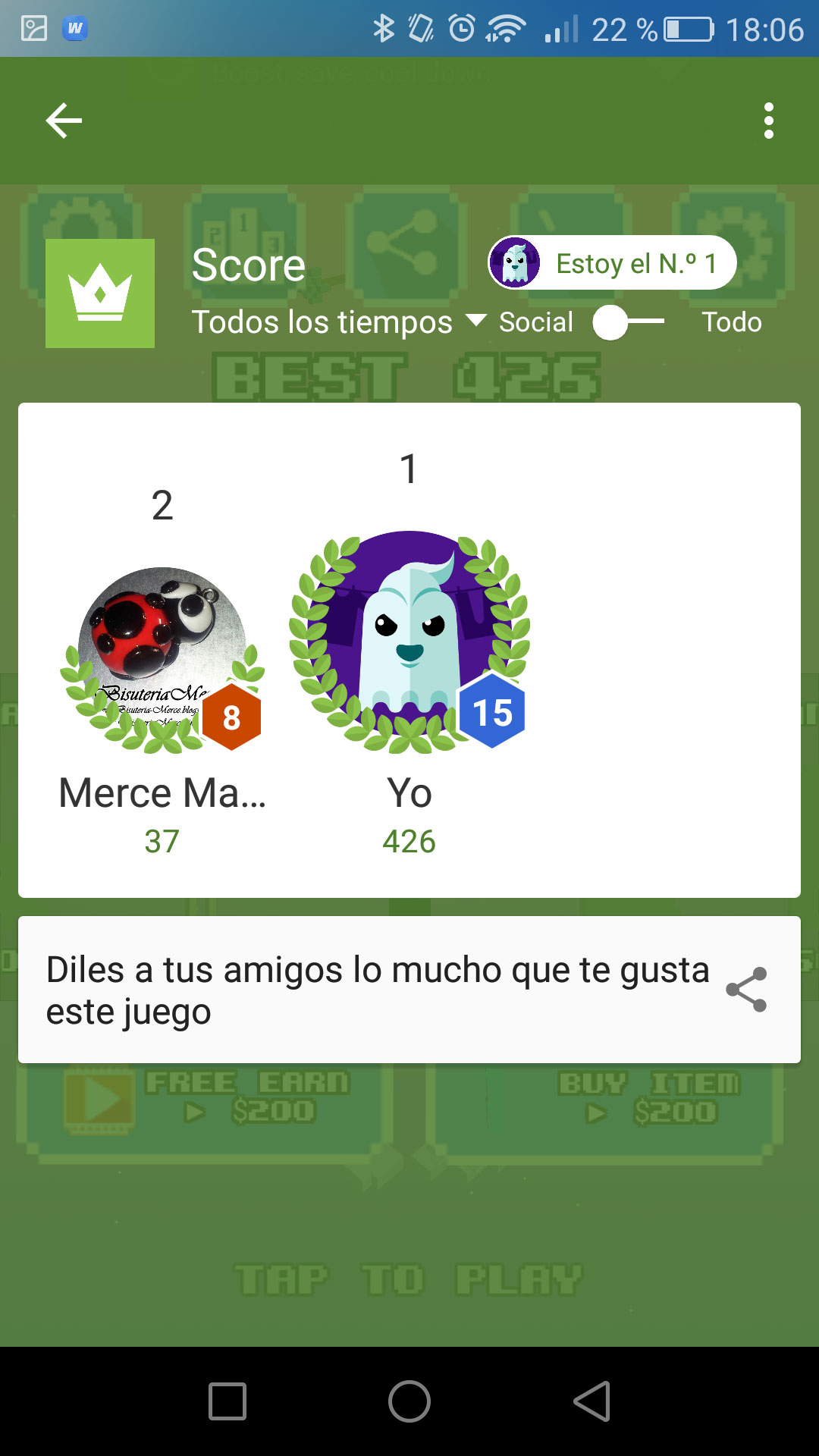The height and width of the screenshot is (1456, 819).
Task: Toggle the Social/Todo leaderboard switch
Action: pos(628,322)
